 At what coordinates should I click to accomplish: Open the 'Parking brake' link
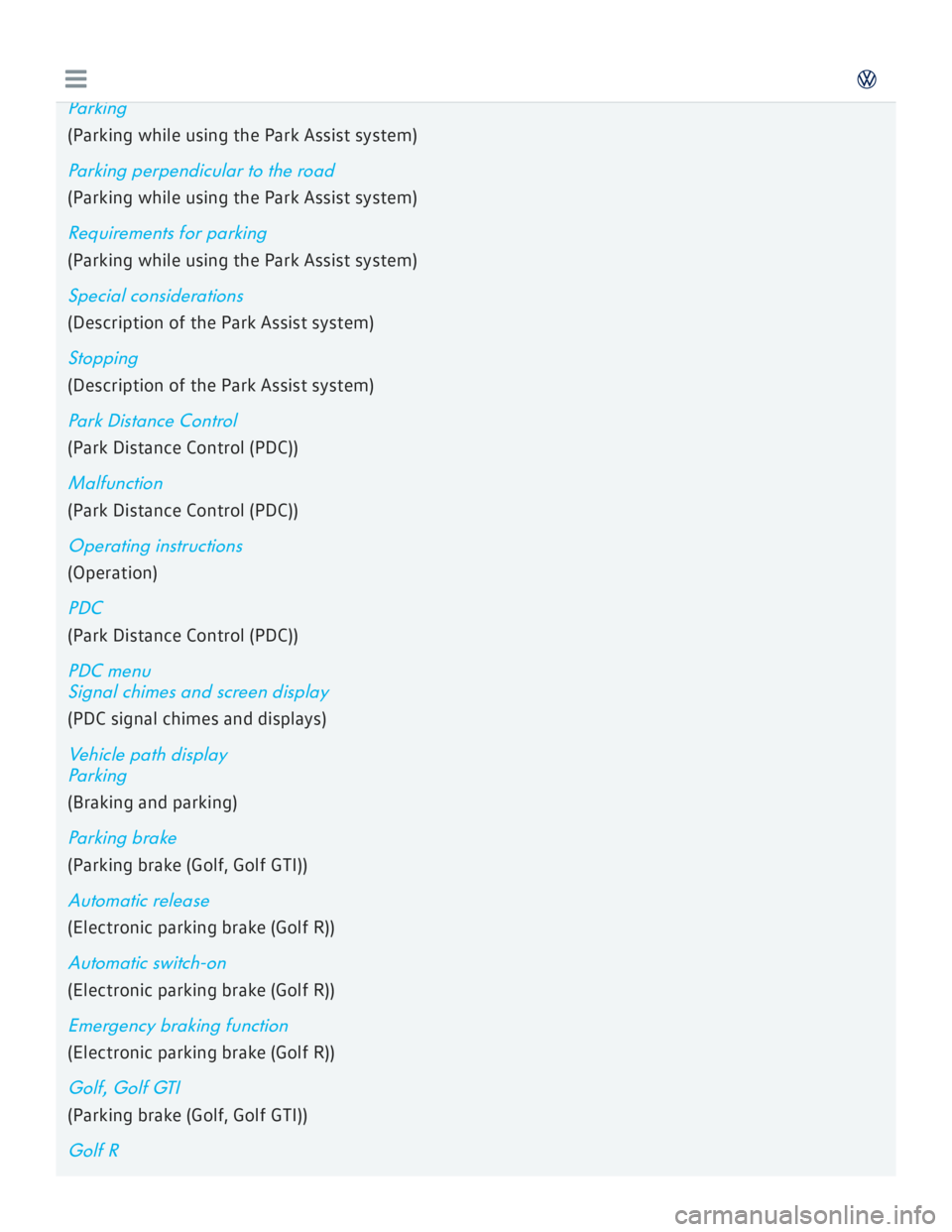[x=122, y=838]
